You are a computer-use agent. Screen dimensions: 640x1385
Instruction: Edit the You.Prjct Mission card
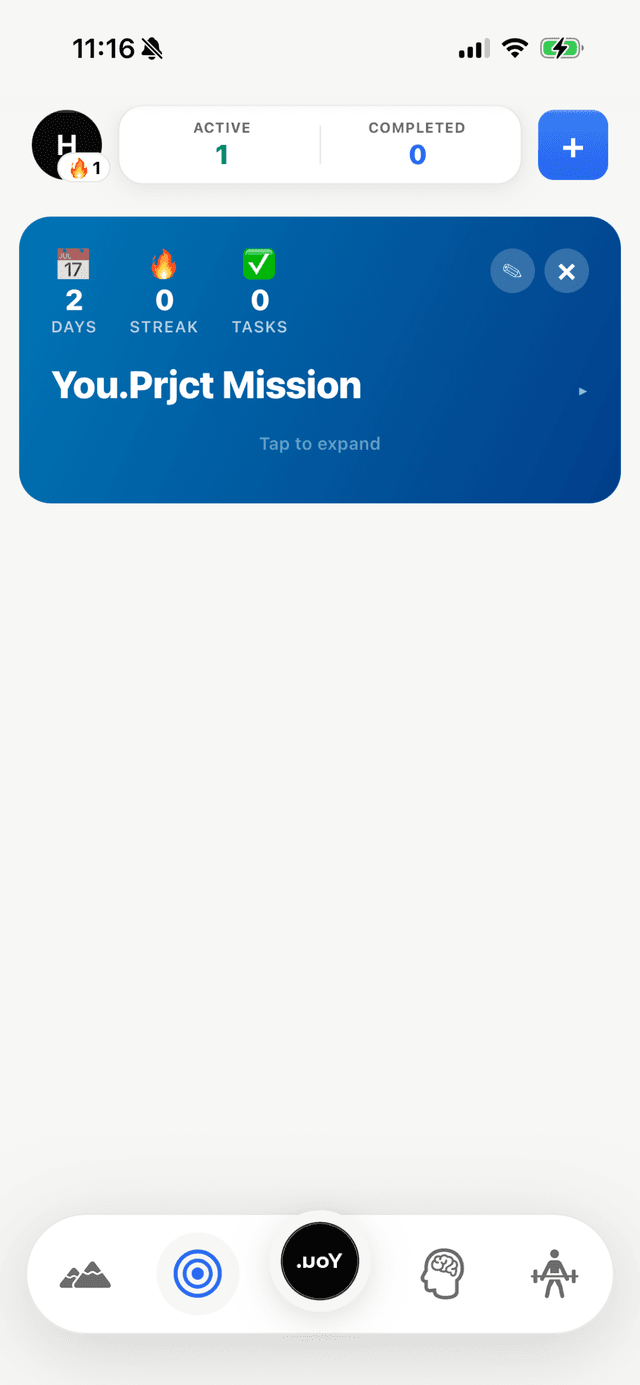(512, 271)
